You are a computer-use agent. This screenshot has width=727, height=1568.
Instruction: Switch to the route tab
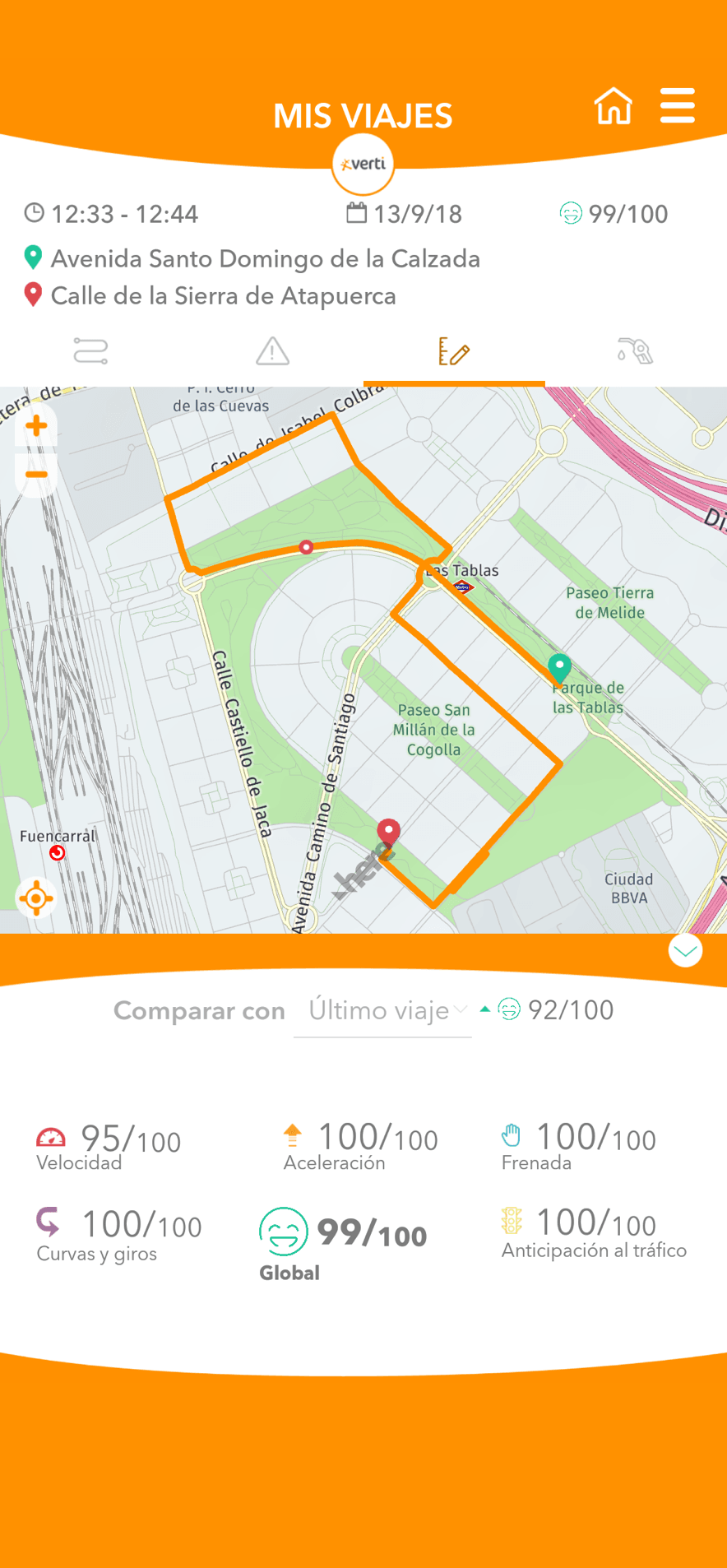[x=90, y=351]
